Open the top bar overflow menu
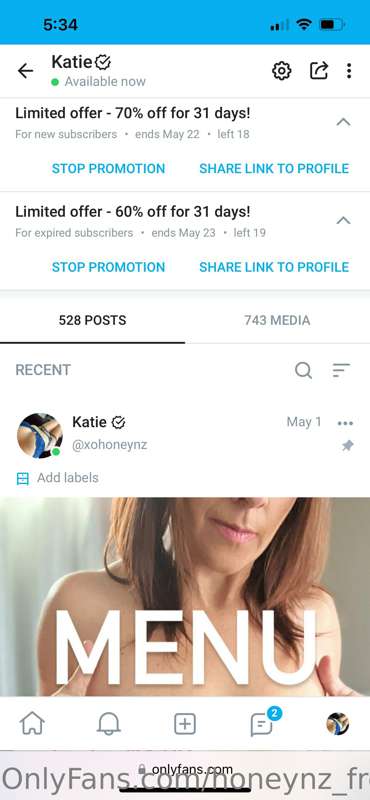This screenshot has height=800, width=370. [x=349, y=71]
